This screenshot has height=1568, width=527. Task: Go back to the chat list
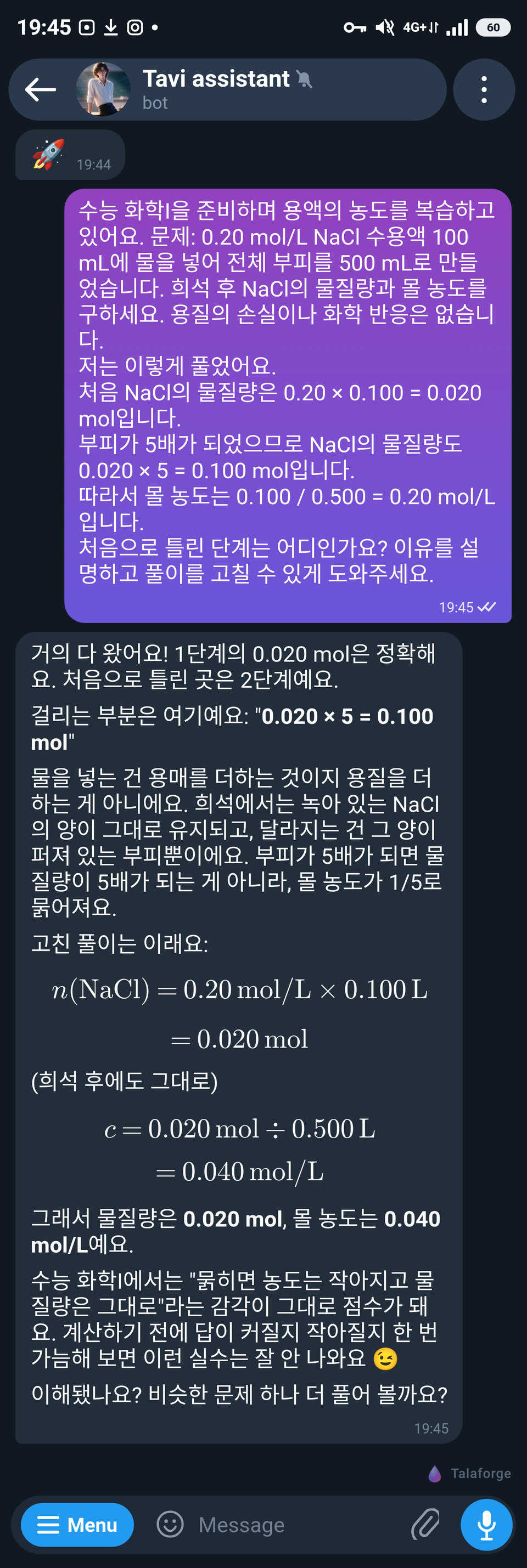[41, 89]
